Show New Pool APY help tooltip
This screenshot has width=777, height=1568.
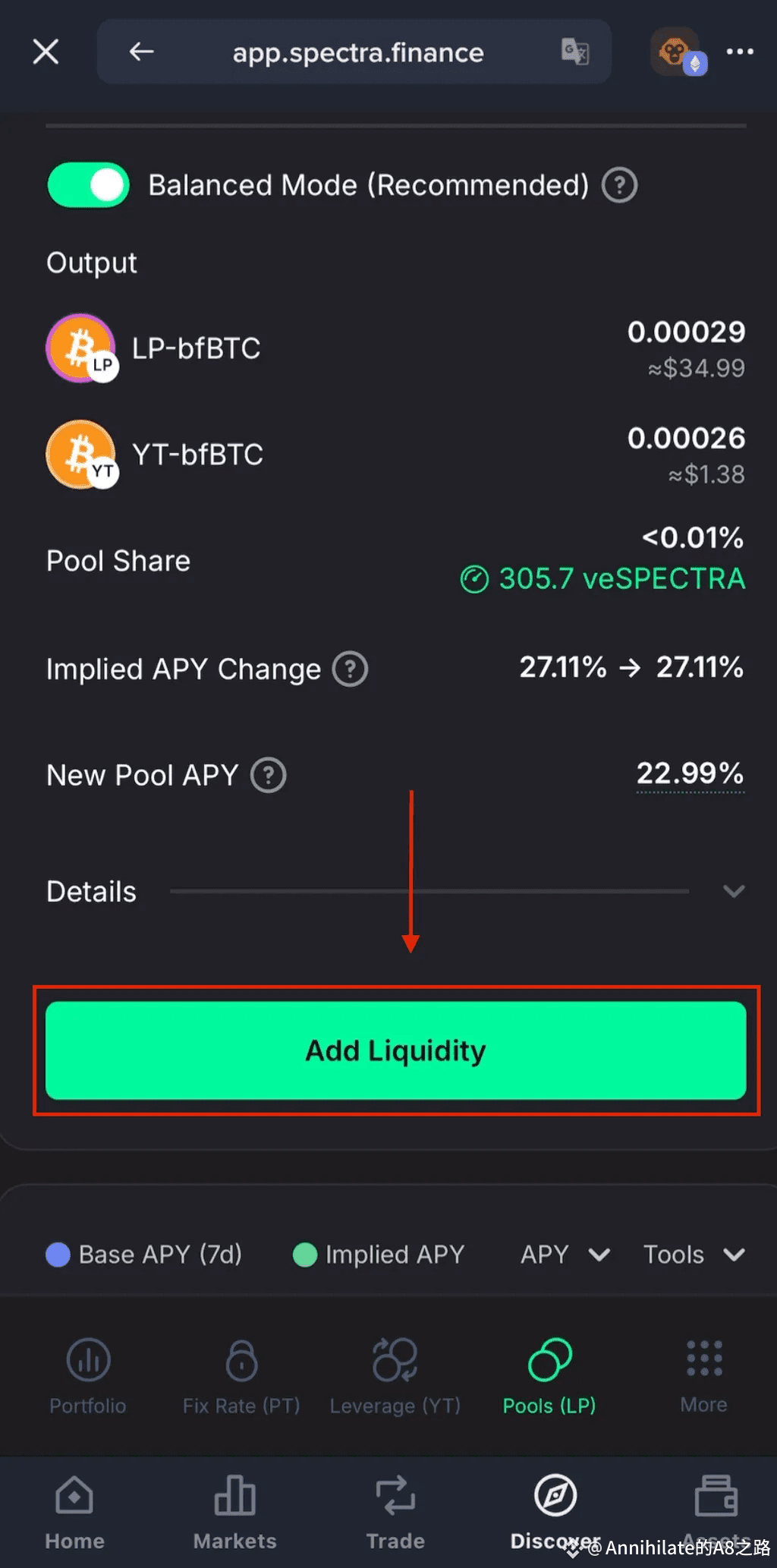(269, 776)
